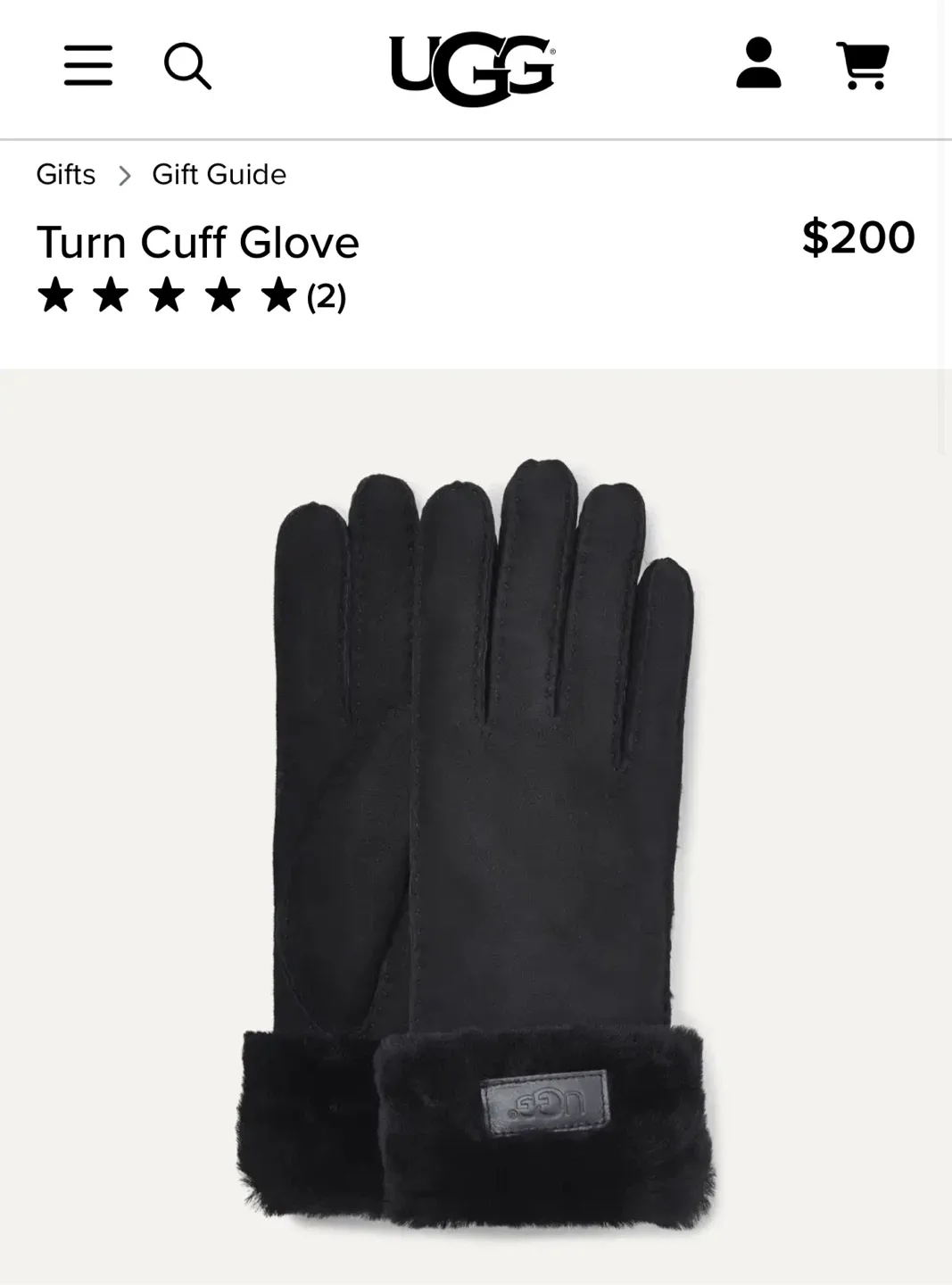
Task: Open the search magnifier
Action: pyautogui.click(x=187, y=66)
